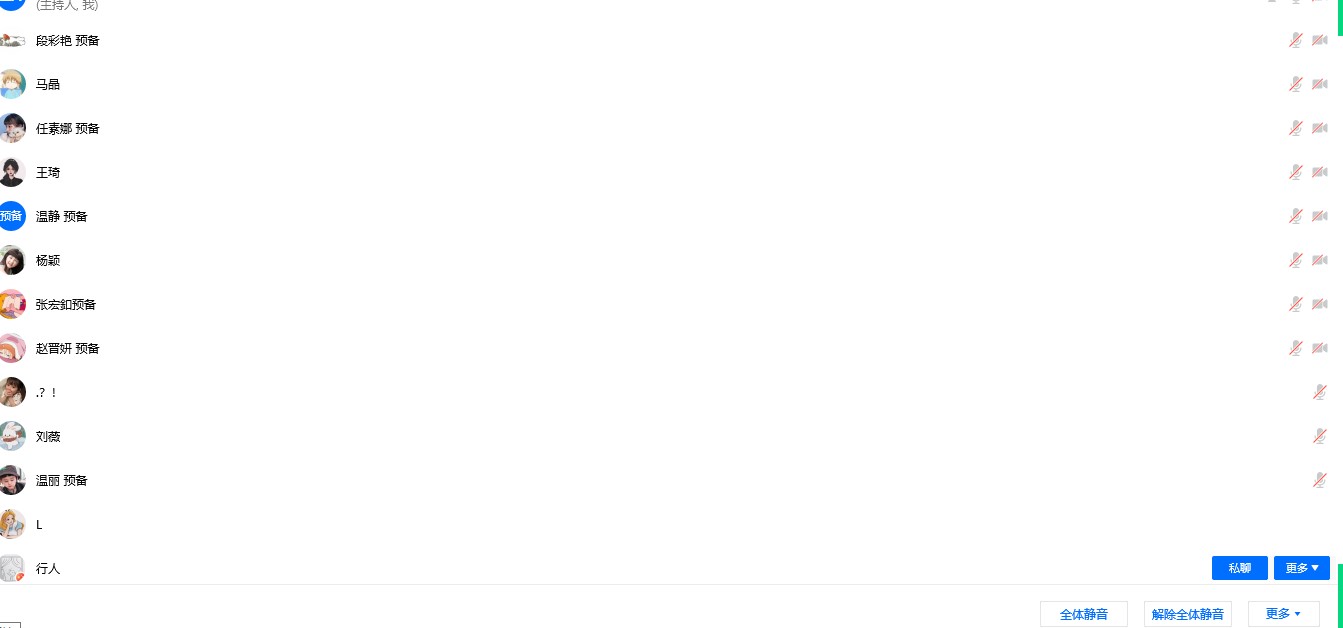Select participant L
The image size is (1343, 628).
pyautogui.click(x=39, y=524)
